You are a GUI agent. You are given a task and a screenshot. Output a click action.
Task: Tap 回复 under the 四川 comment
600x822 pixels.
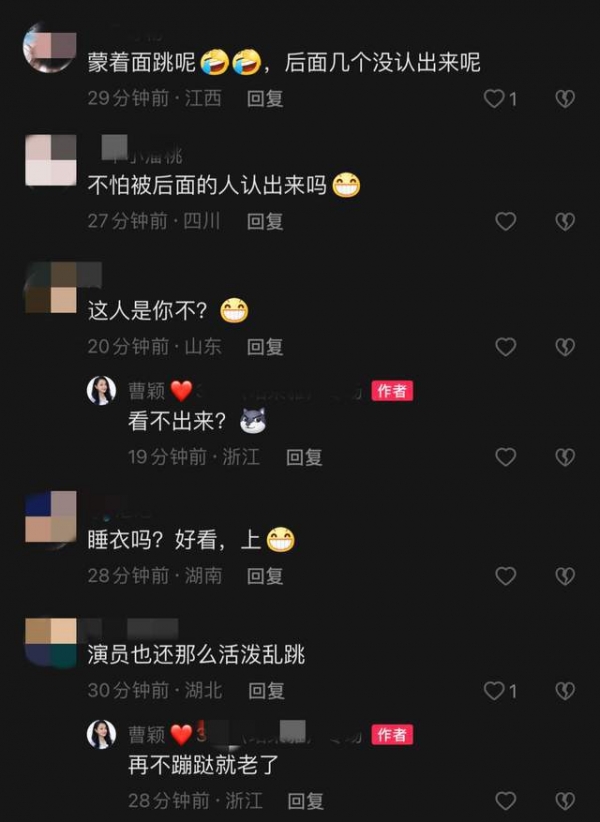click(x=265, y=221)
